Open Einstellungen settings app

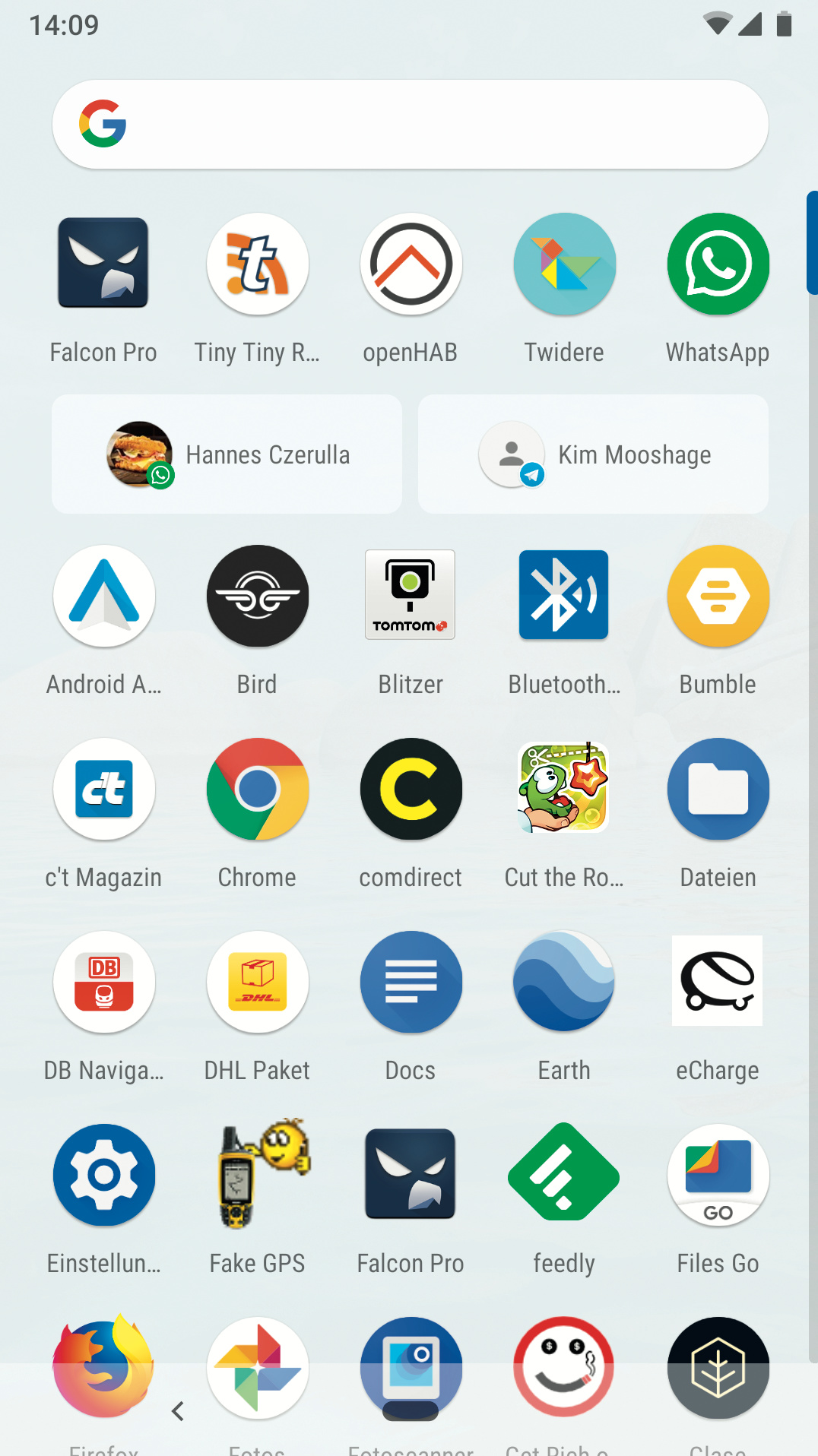(x=104, y=1176)
